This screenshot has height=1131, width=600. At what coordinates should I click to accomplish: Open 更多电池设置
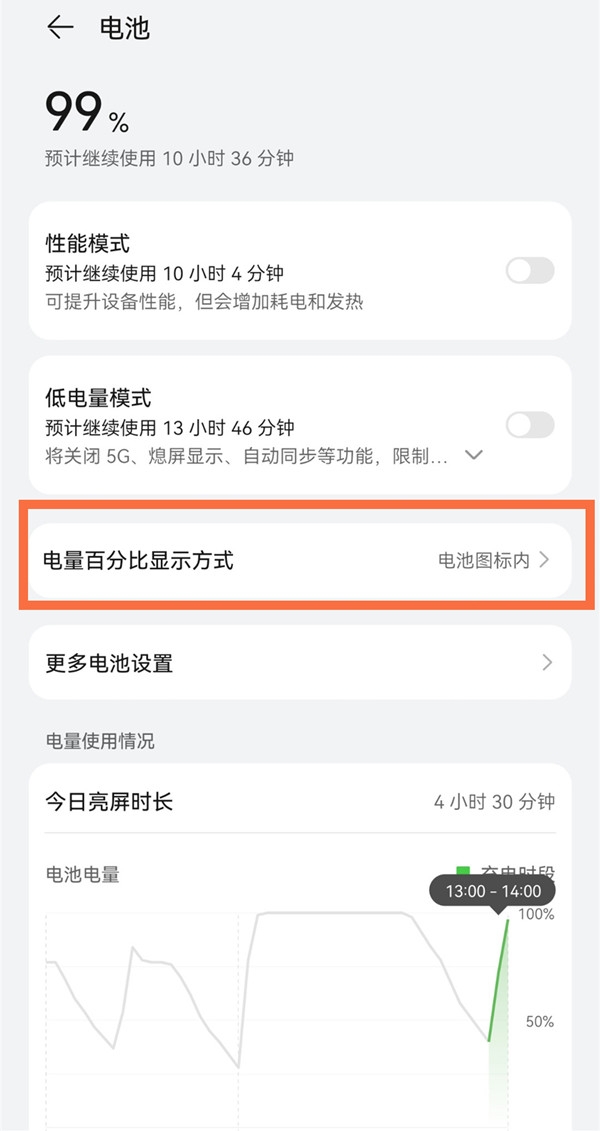[300, 663]
